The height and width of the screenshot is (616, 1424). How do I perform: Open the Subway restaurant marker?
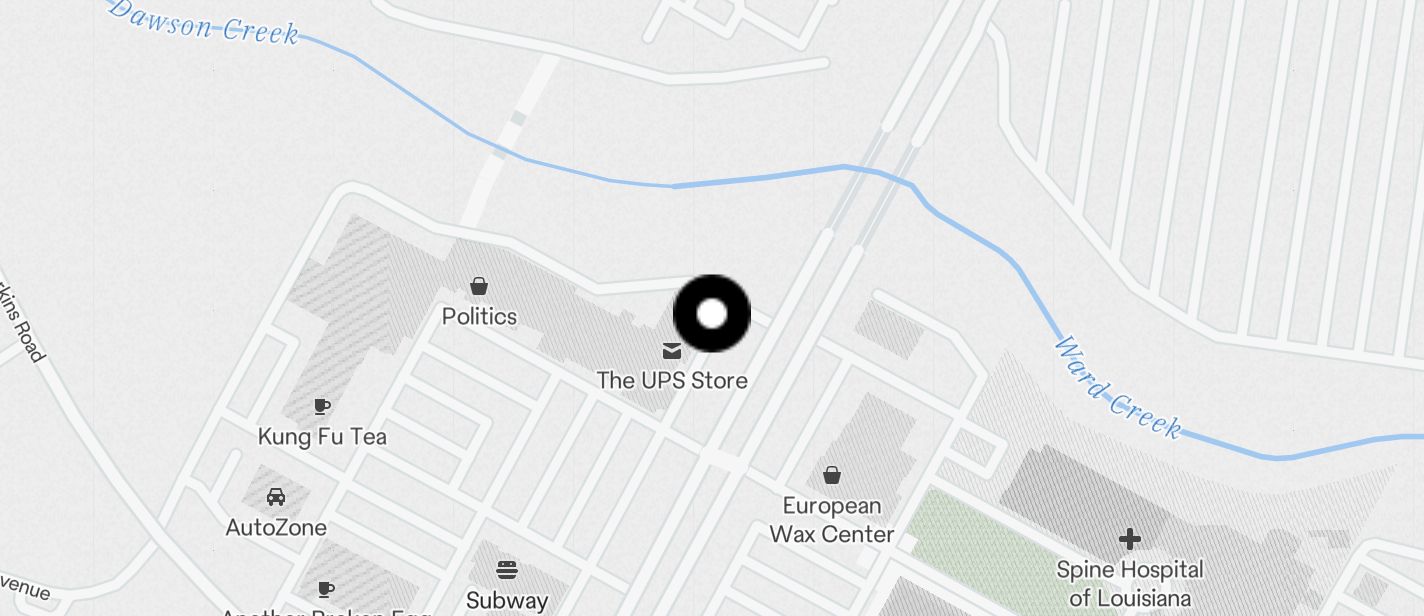(x=507, y=571)
